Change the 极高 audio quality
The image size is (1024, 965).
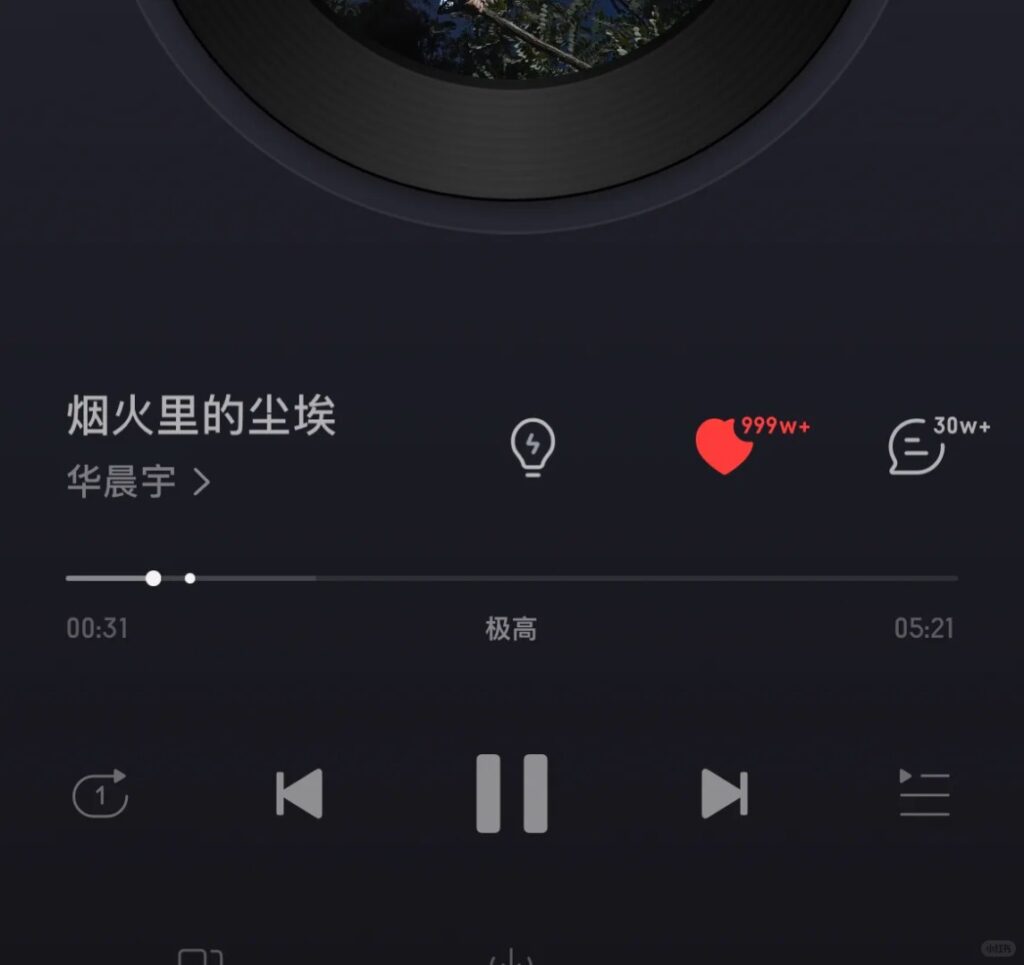[511, 629]
